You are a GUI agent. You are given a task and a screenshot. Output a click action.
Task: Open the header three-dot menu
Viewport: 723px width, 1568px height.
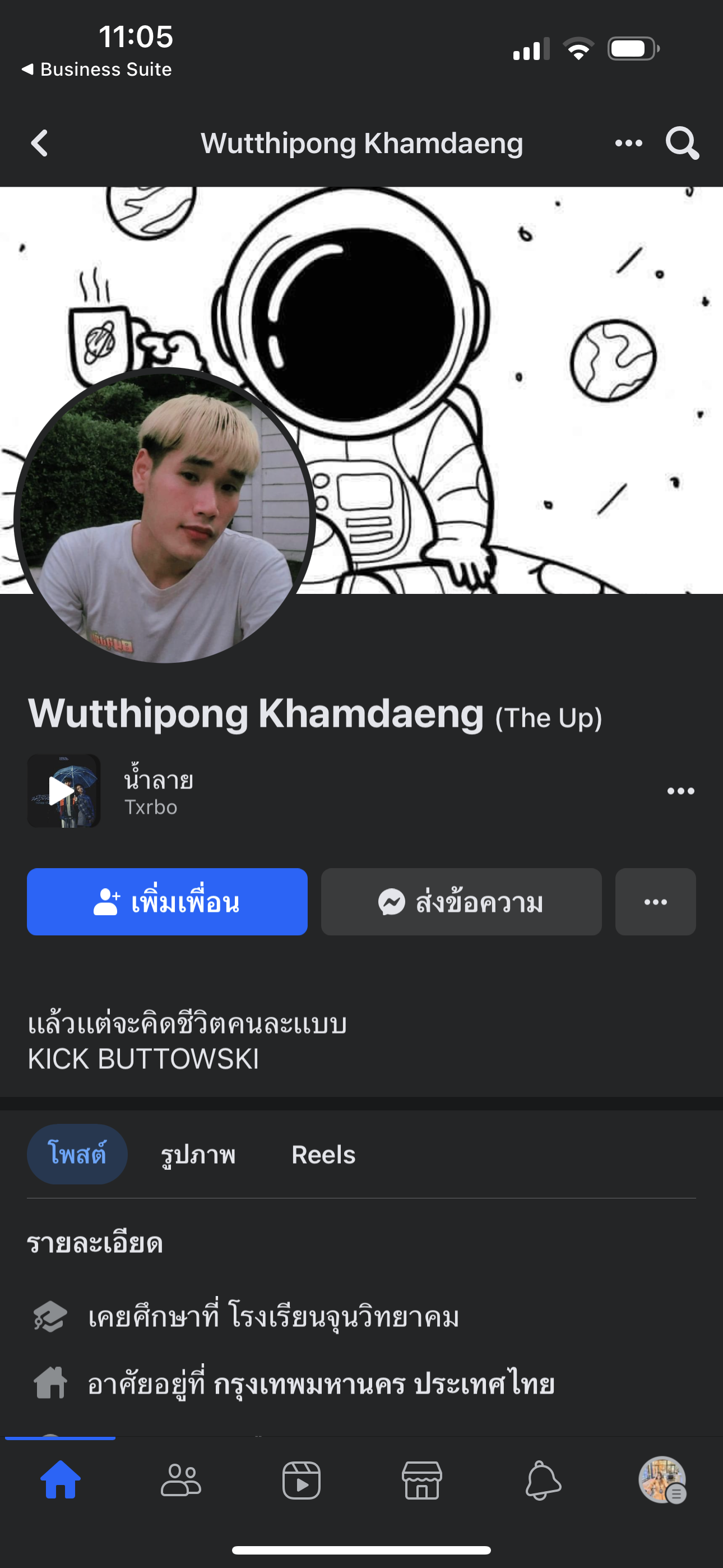click(628, 144)
